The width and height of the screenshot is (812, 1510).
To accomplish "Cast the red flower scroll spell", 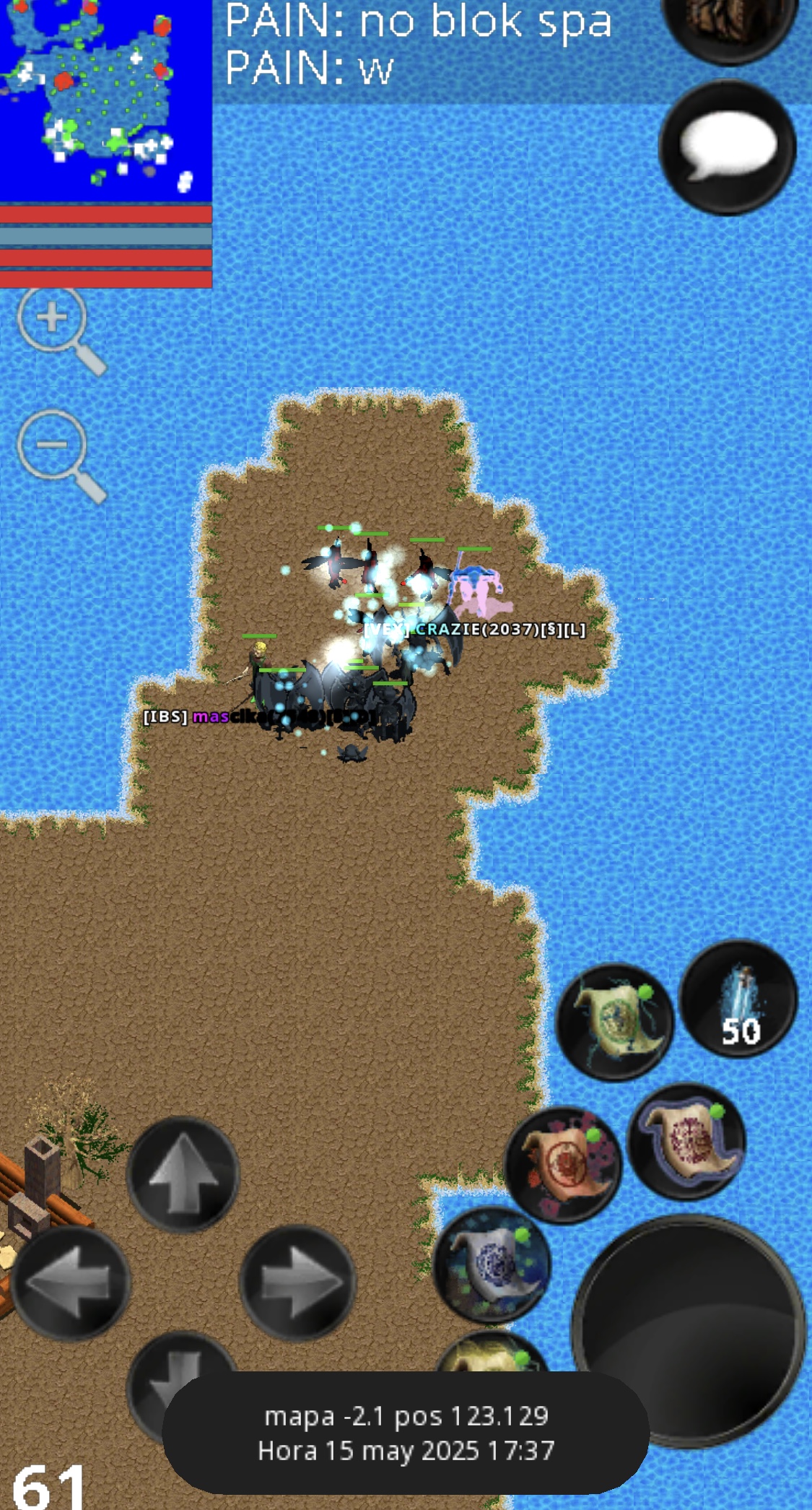I will coord(564,1164).
